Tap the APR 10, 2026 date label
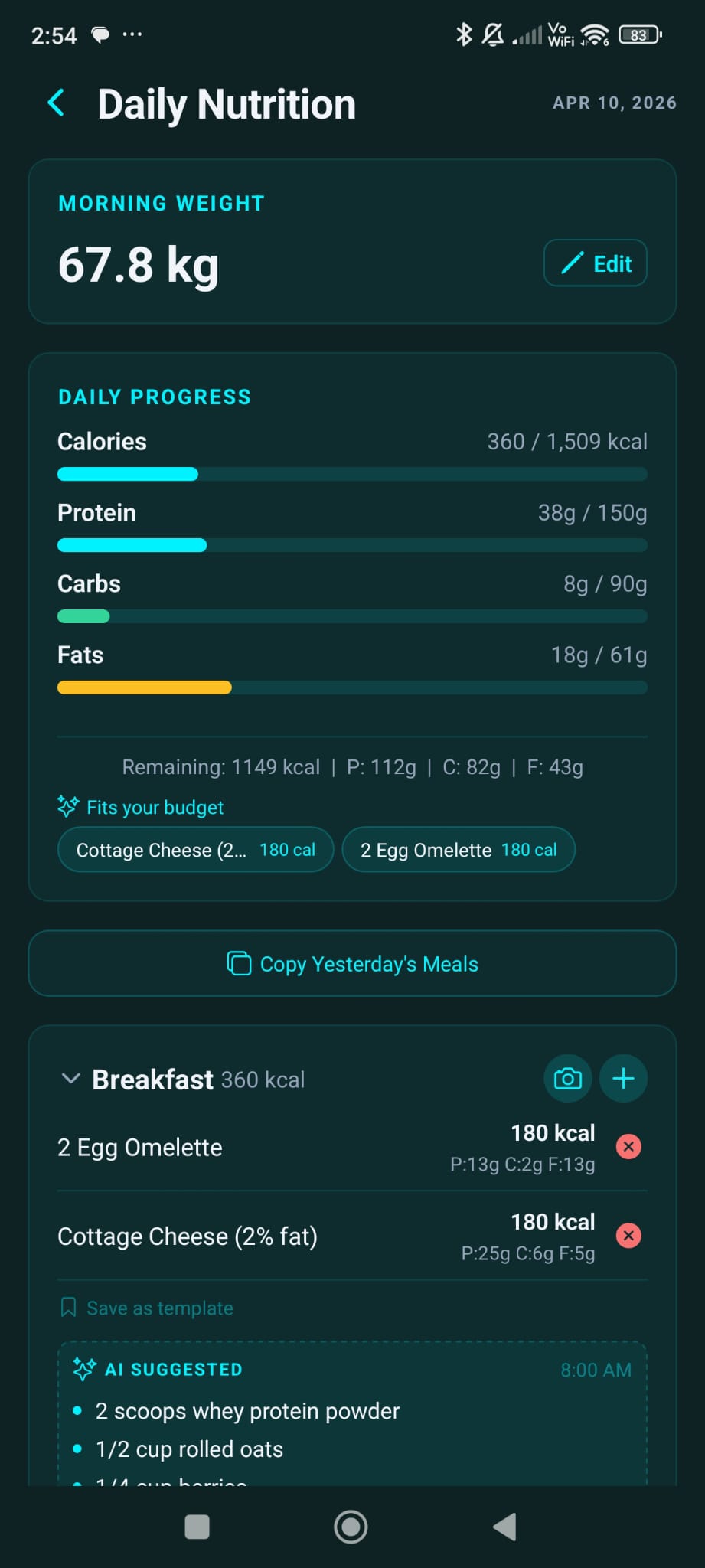The width and height of the screenshot is (705, 1568). pyautogui.click(x=613, y=103)
